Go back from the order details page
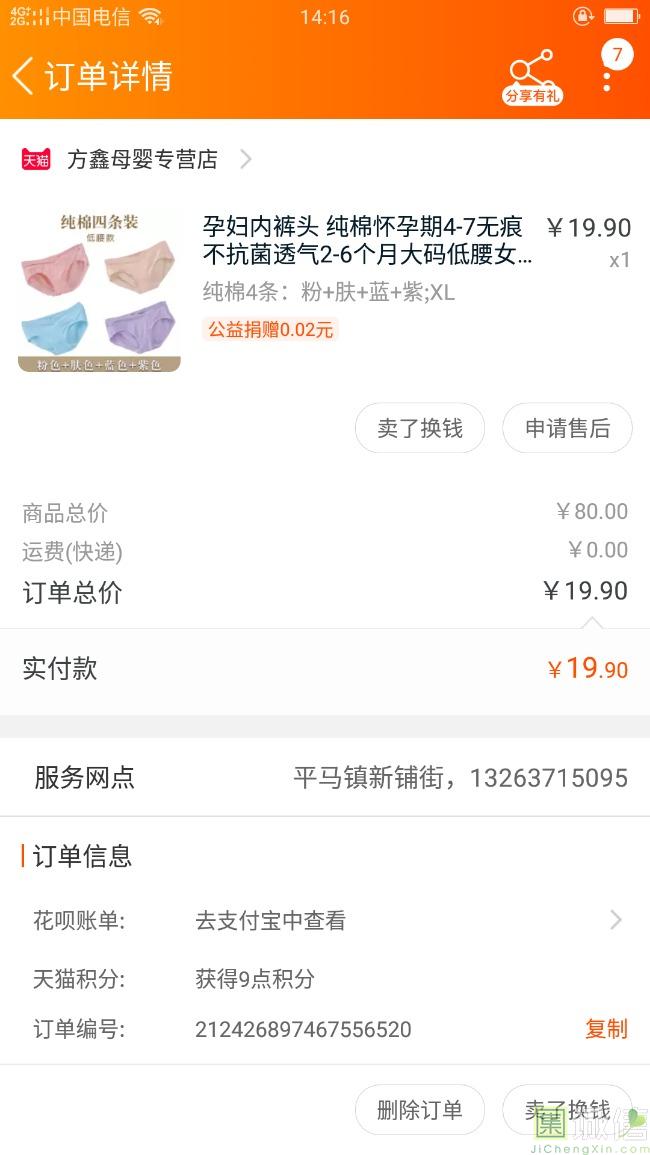Screen dimensions: 650x1155 click(x=24, y=76)
